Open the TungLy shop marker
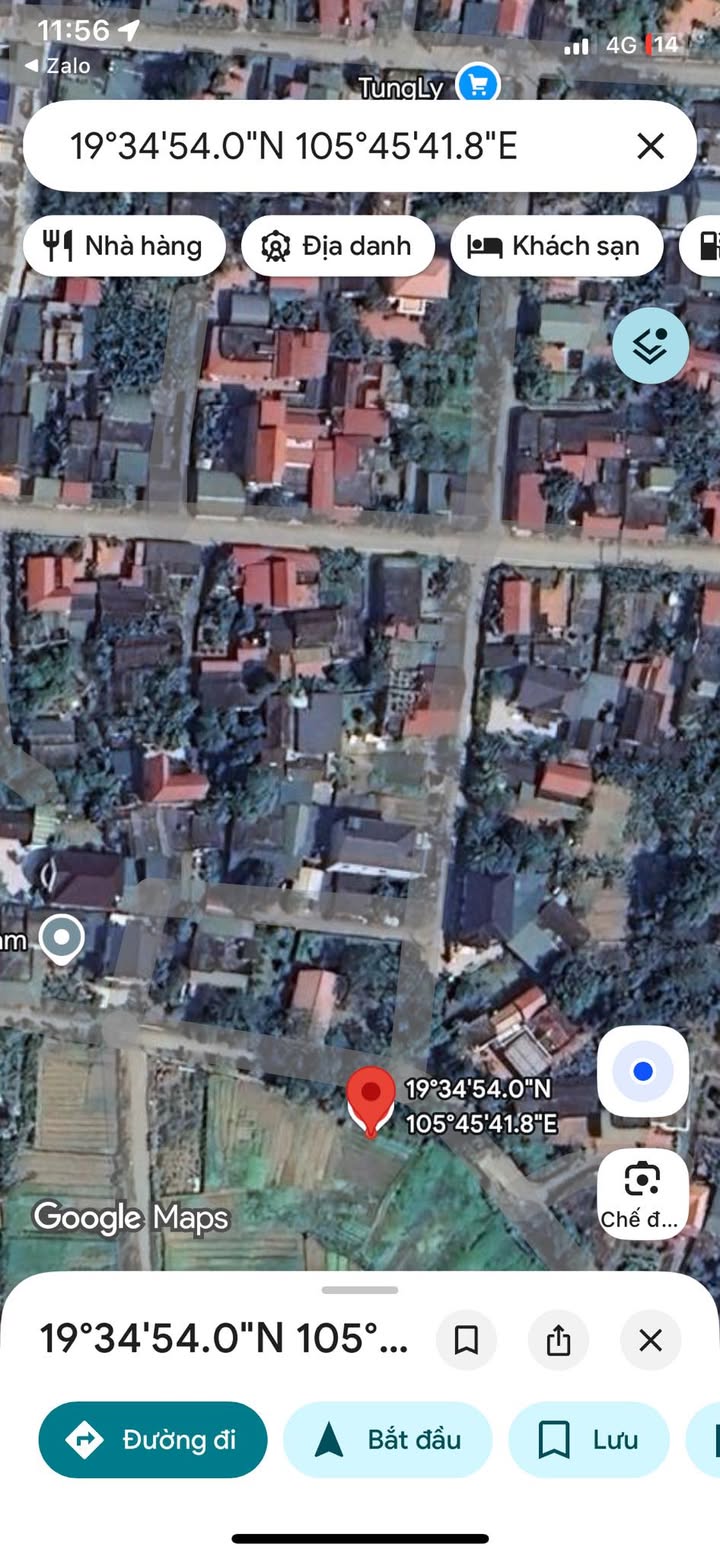720x1559 pixels. pos(477,86)
